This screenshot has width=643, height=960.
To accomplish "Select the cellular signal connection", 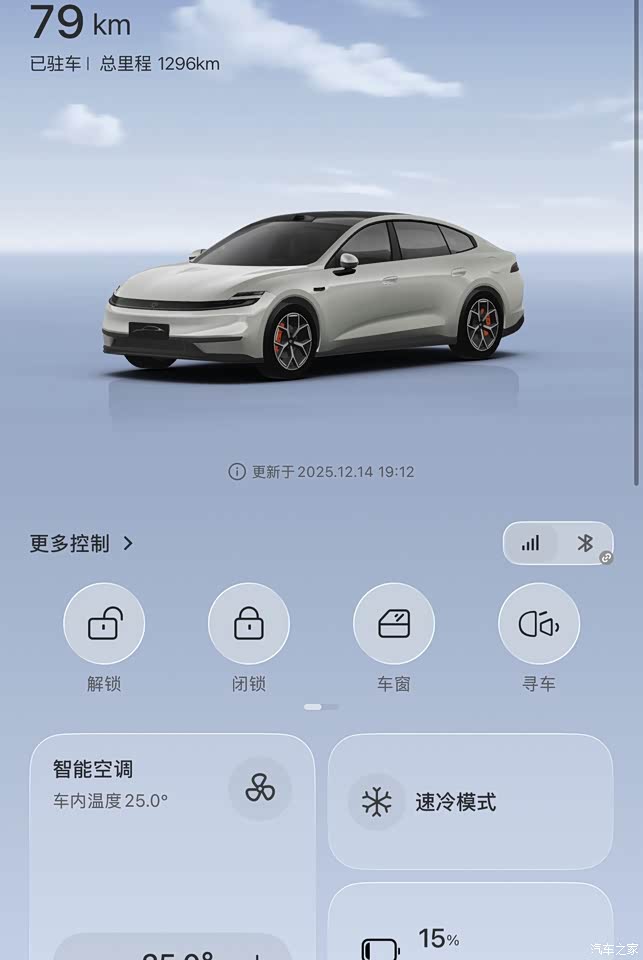I will pos(531,543).
